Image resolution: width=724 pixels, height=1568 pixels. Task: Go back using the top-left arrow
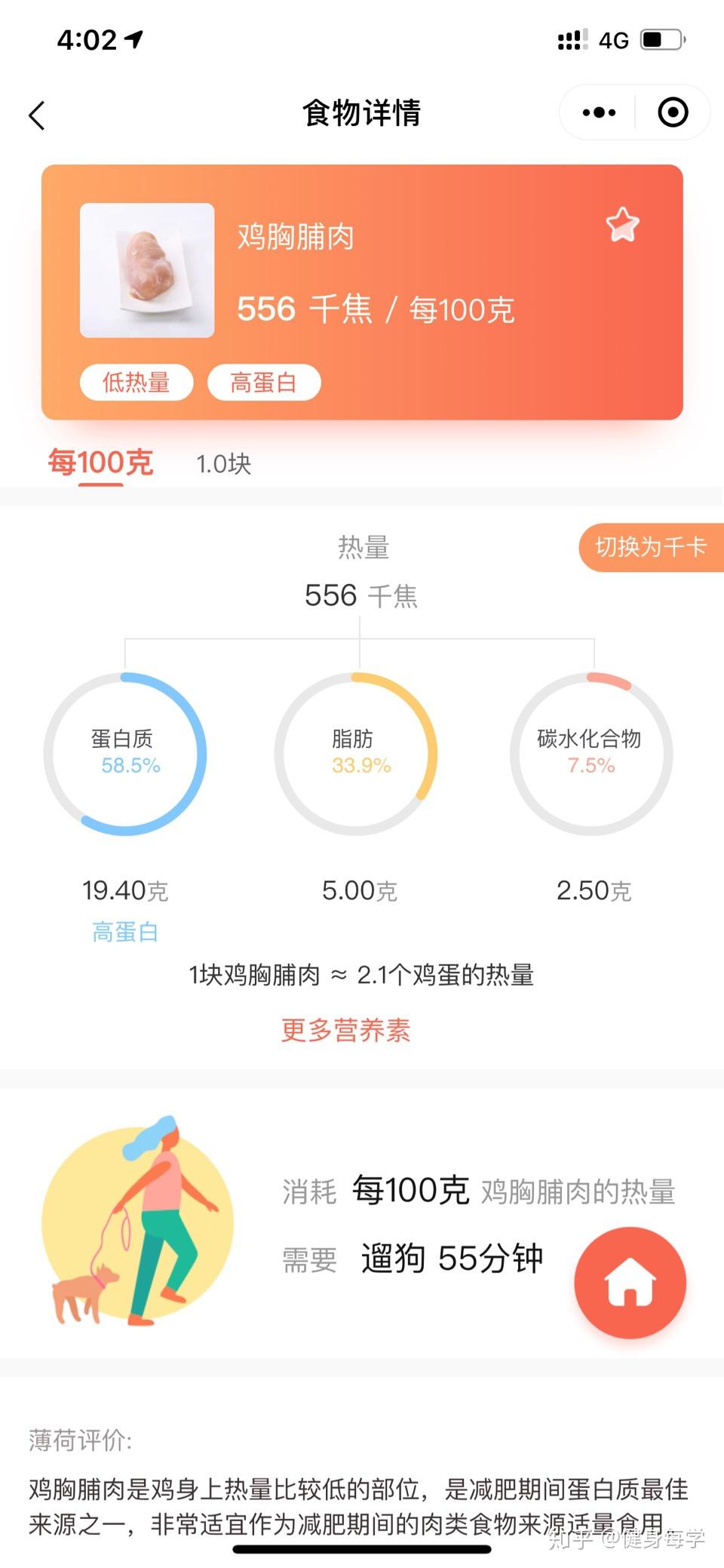point(37,115)
